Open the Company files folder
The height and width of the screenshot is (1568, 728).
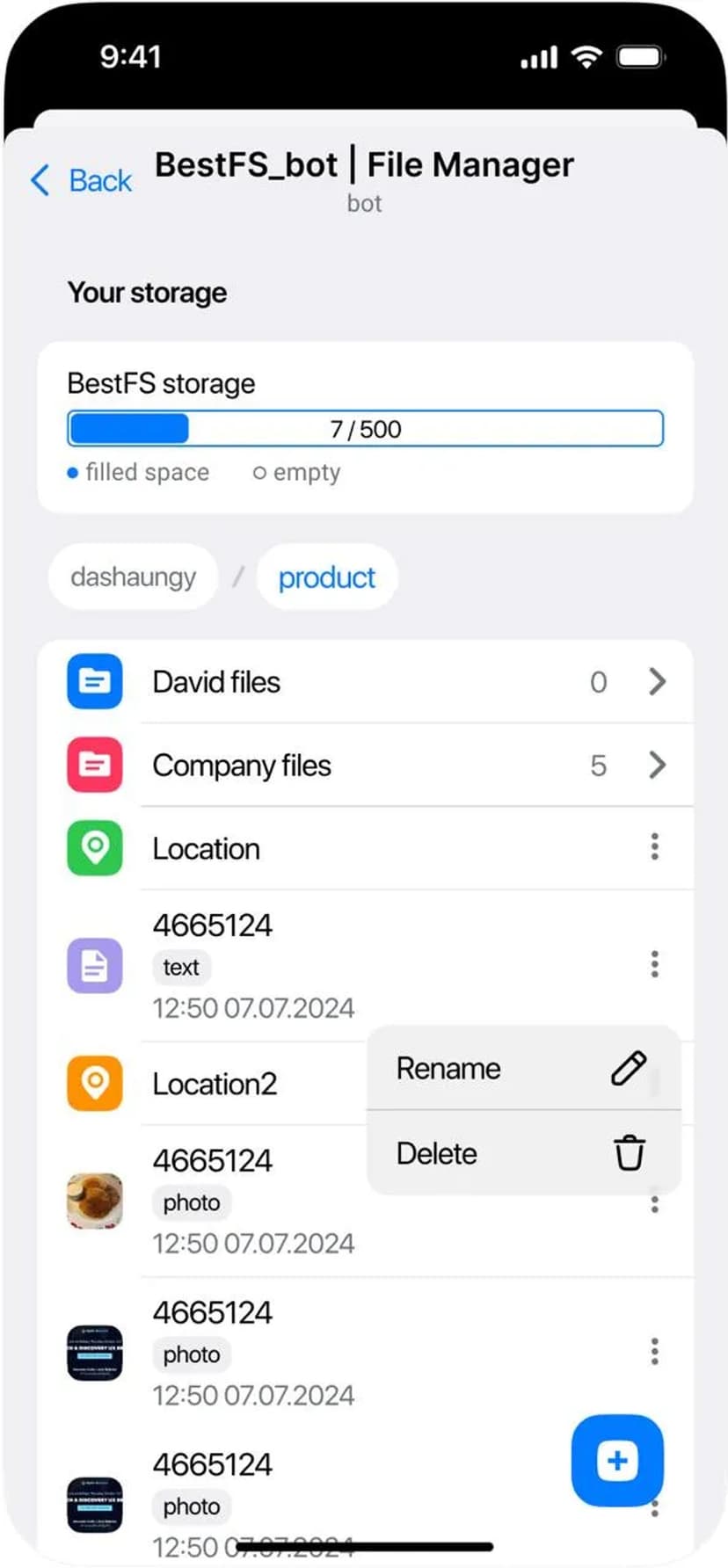[365, 766]
